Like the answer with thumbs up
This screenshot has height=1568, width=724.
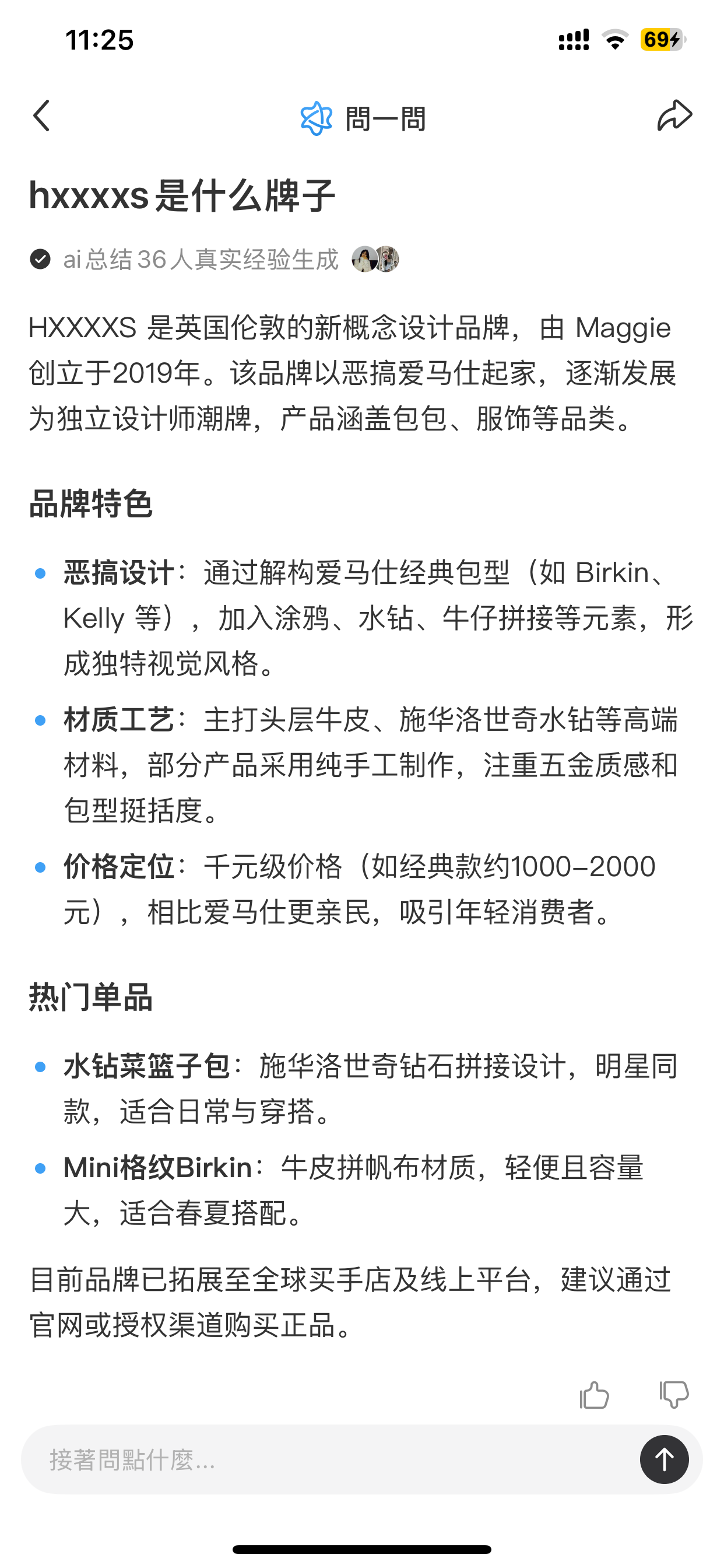point(594,1395)
